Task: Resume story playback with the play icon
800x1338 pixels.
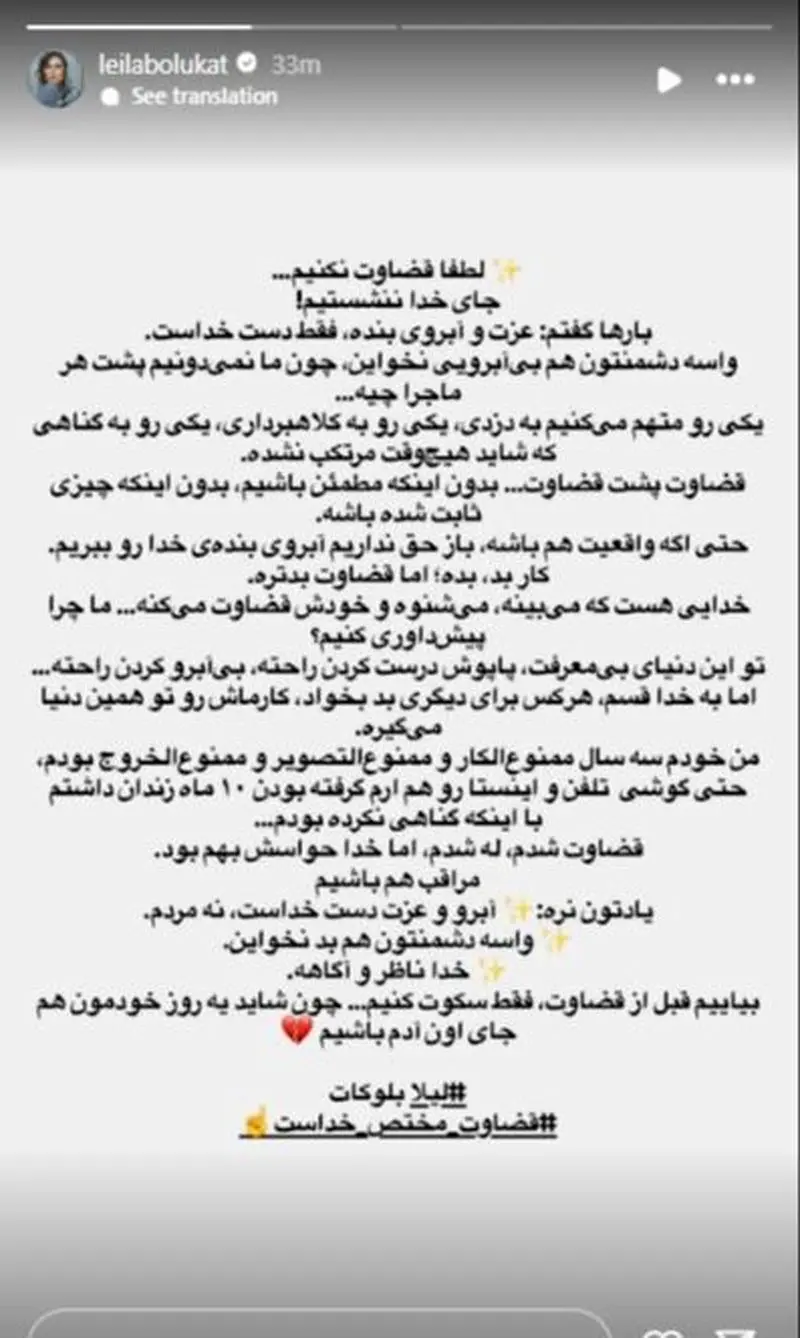Action: (x=669, y=80)
